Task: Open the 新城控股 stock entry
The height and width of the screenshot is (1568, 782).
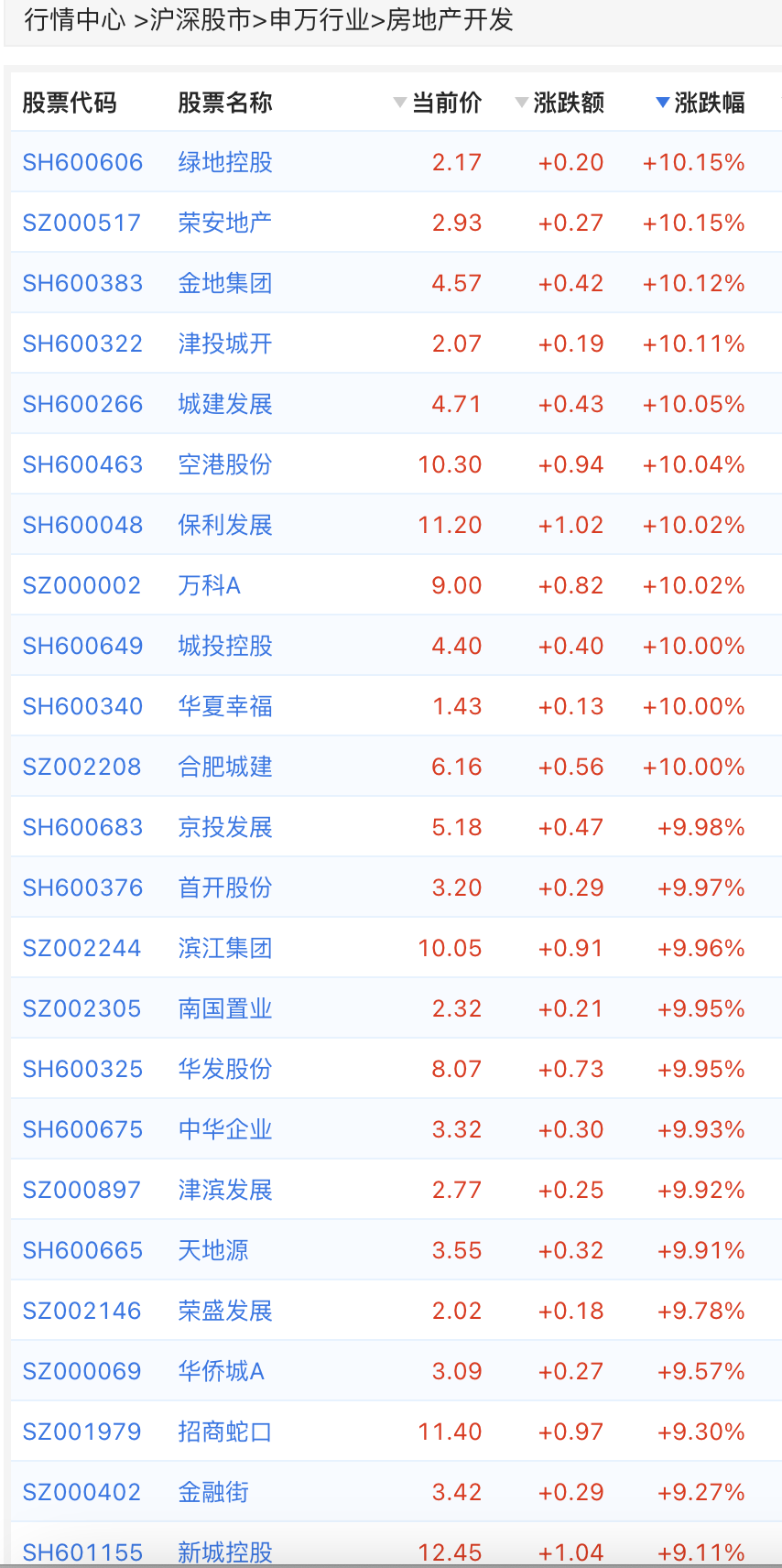Action: [224, 1552]
